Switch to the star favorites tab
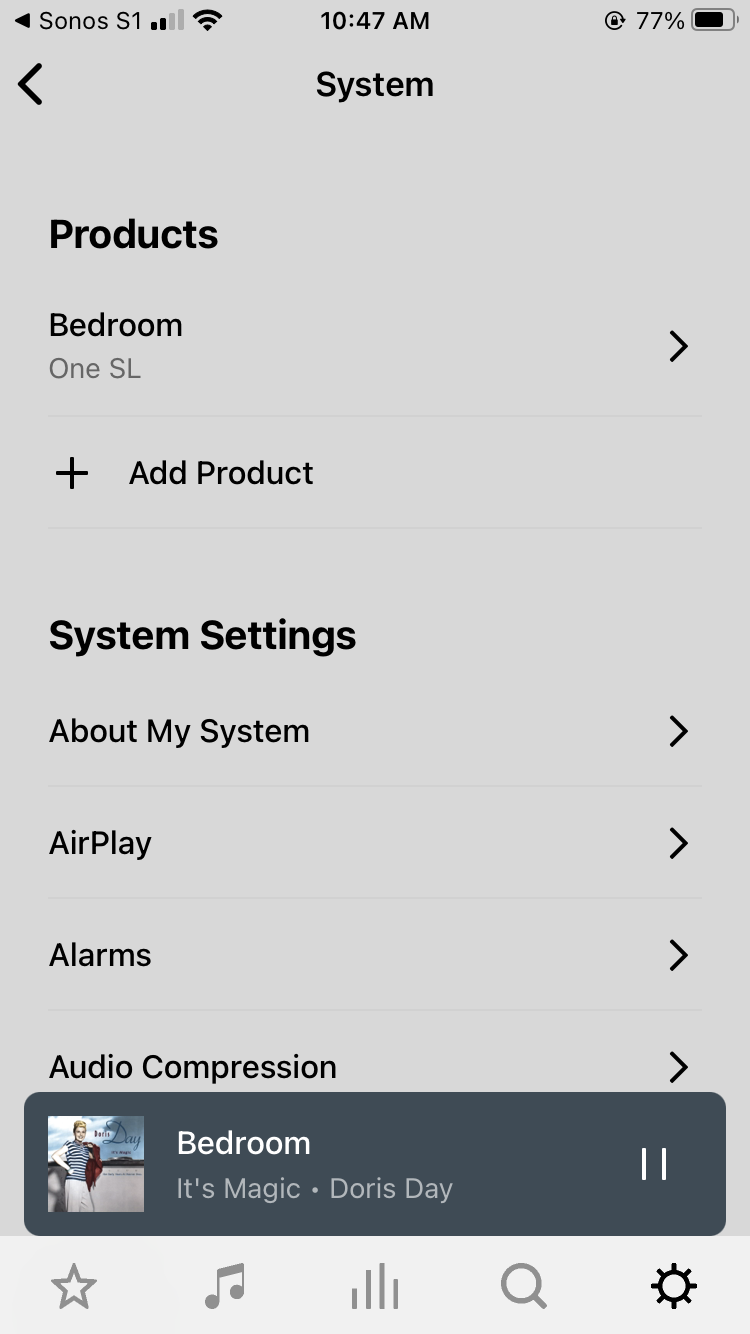 (x=74, y=1286)
